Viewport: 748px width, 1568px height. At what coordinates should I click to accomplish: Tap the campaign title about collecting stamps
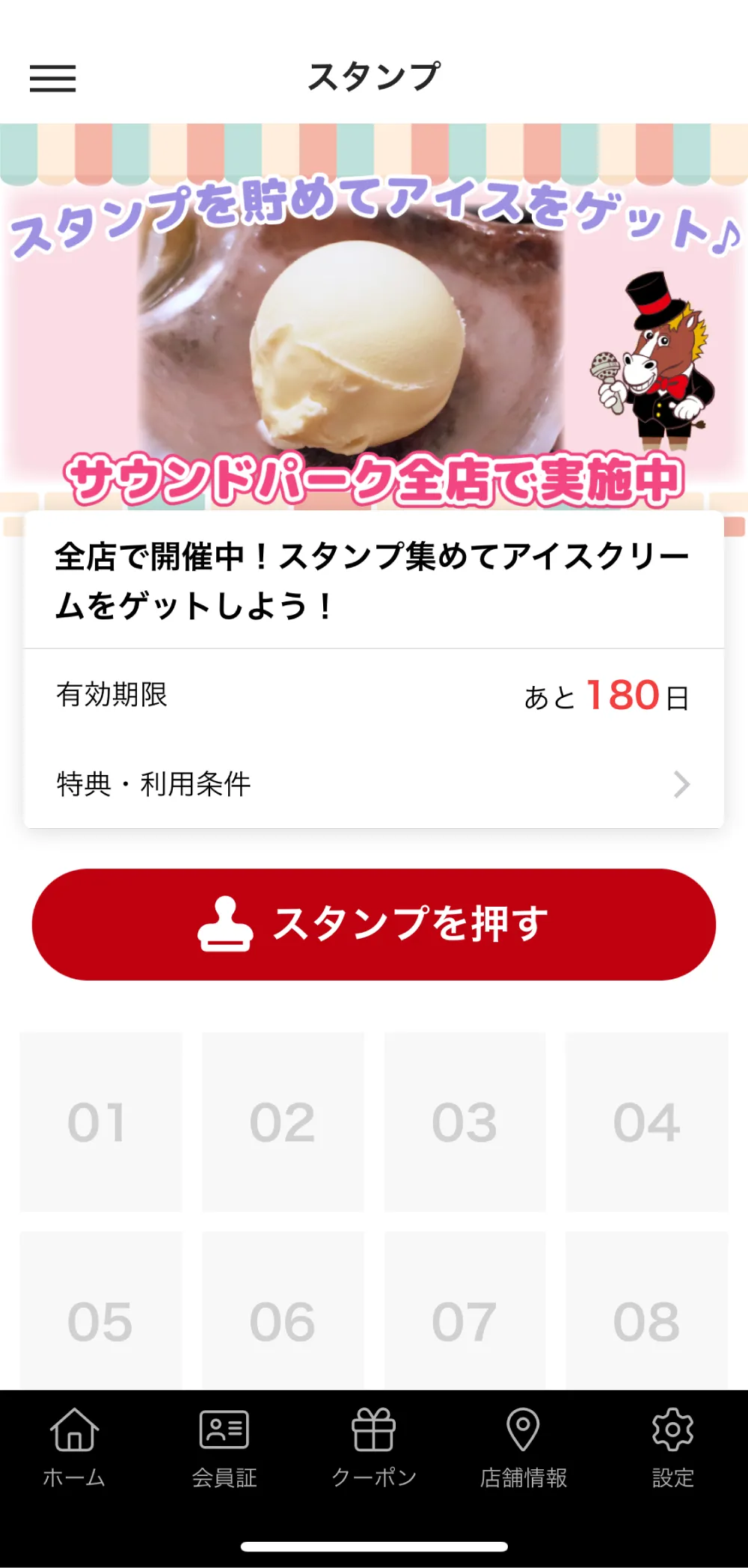374,580
